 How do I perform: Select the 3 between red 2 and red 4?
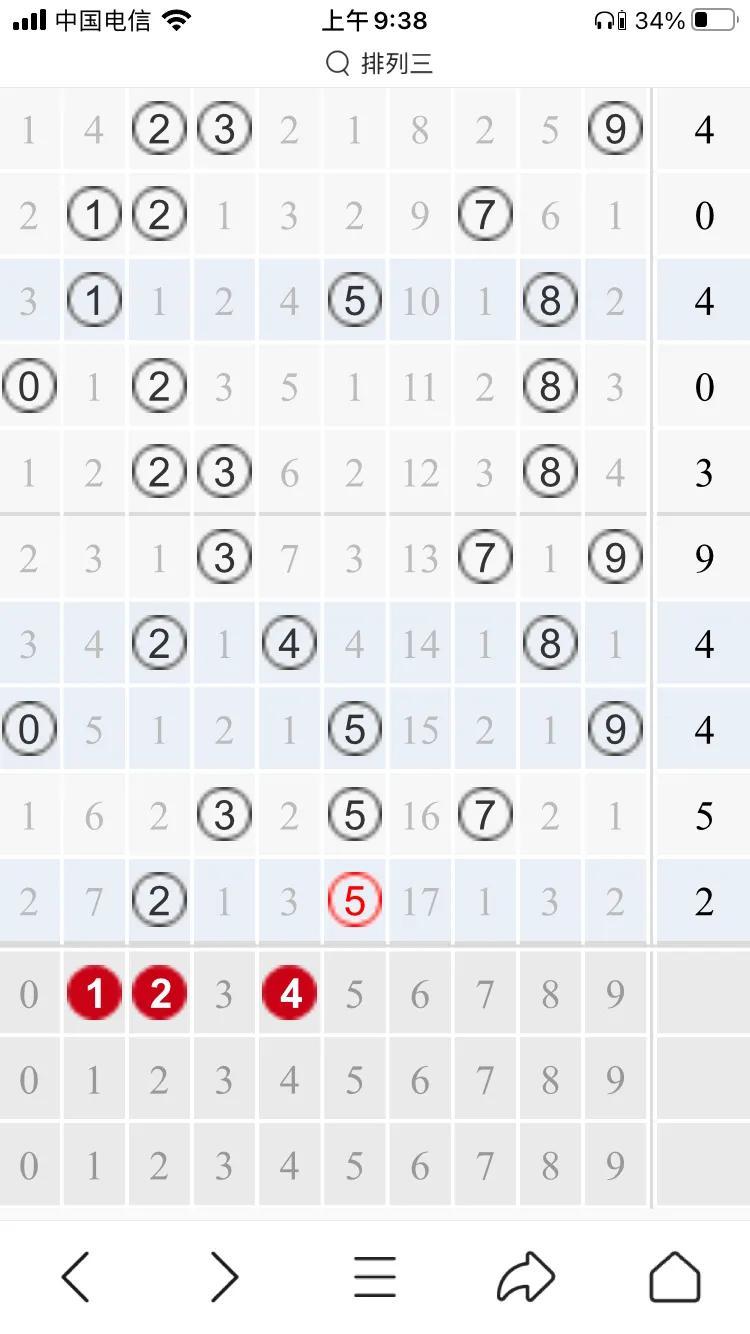tap(224, 994)
